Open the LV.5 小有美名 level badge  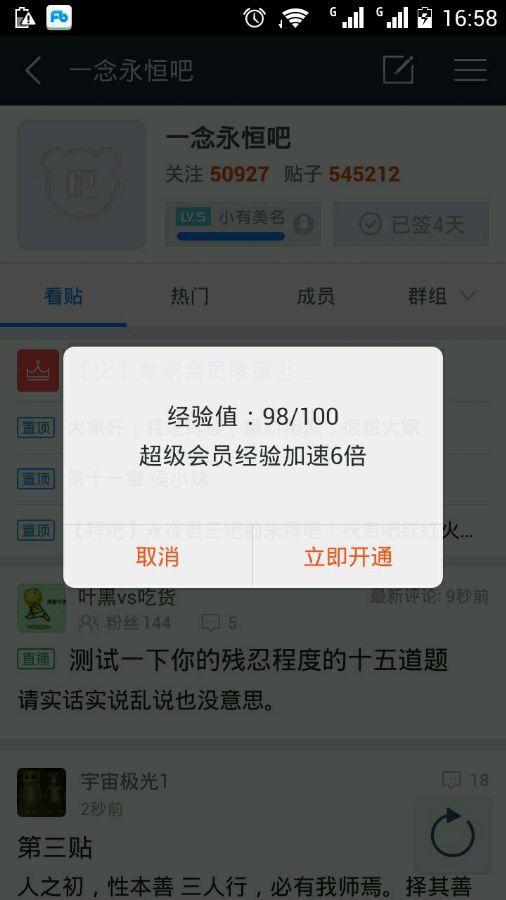[243, 224]
